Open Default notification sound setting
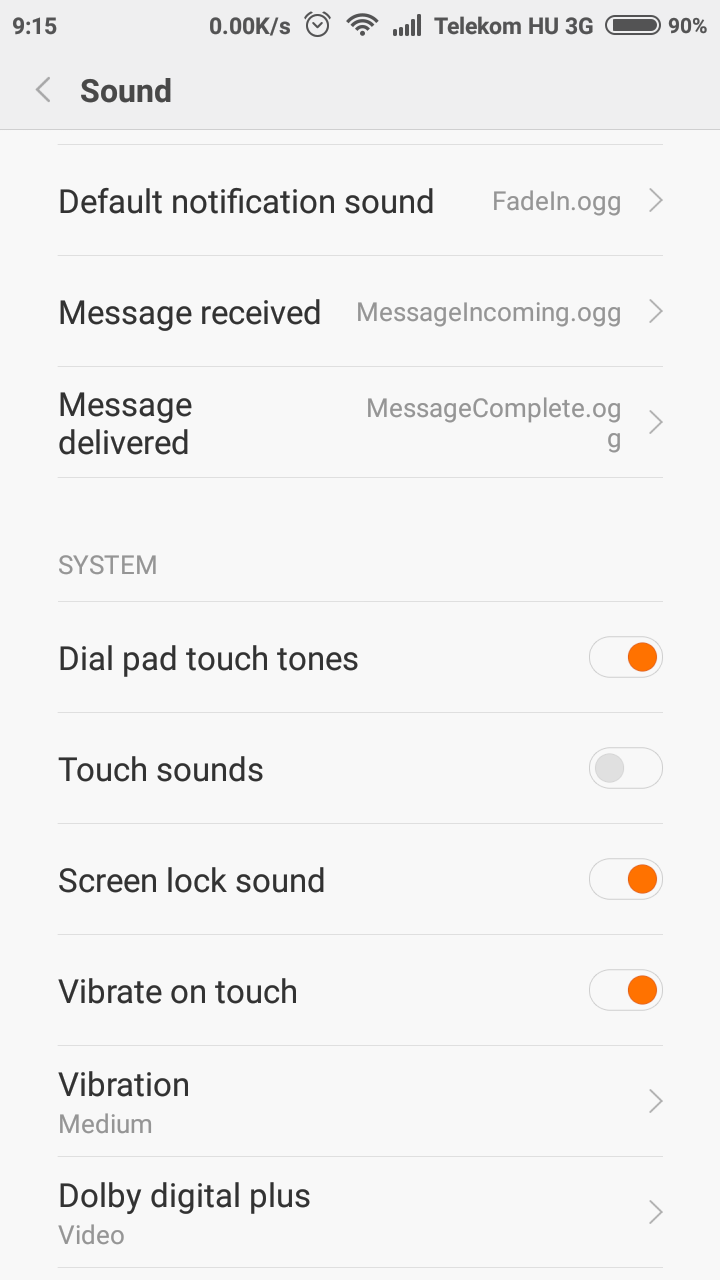The image size is (720, 1280). tap(360, 201)
